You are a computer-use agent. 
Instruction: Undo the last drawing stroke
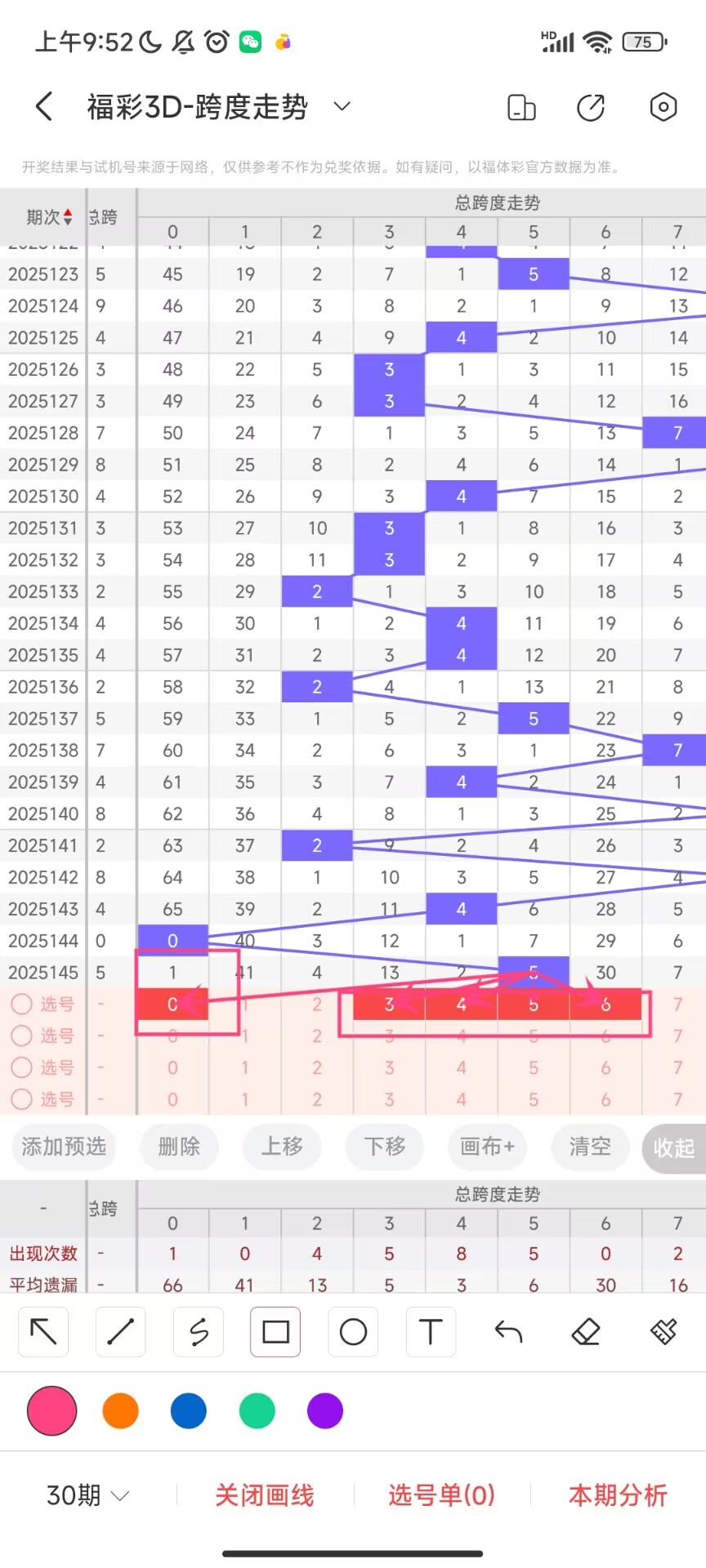pos(508,1332)
